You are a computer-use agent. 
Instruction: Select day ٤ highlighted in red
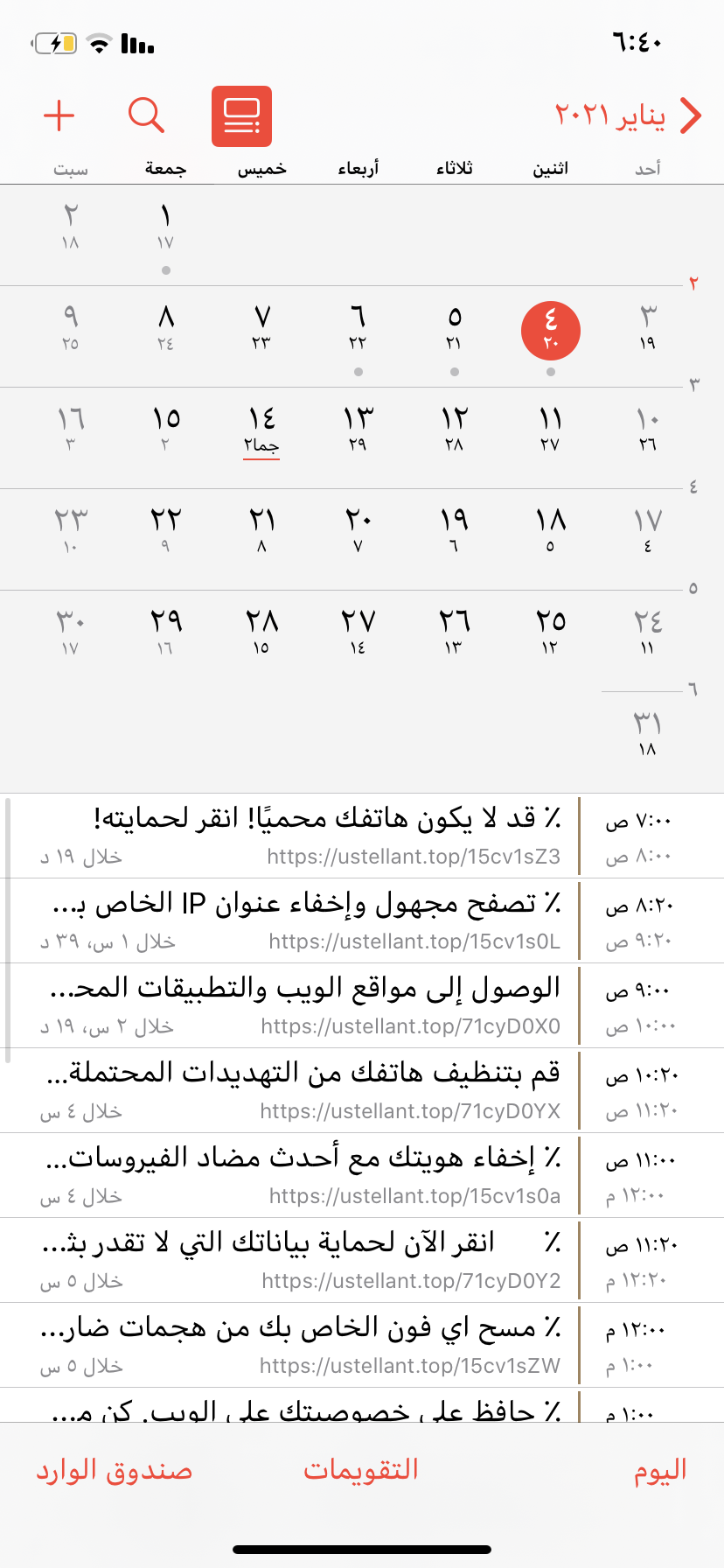point(551,331)
